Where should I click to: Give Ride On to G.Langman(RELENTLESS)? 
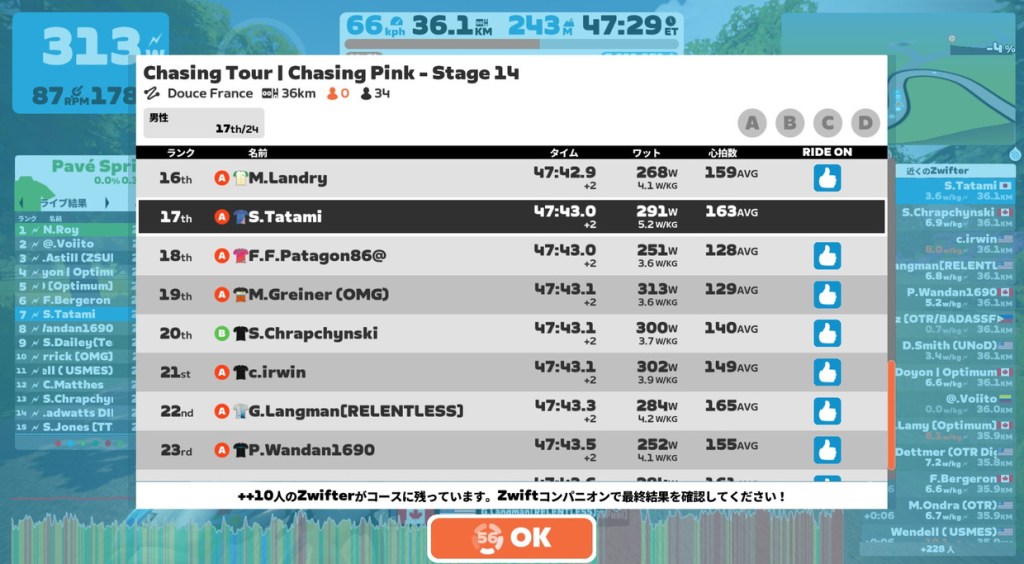[x=827, y=411]
